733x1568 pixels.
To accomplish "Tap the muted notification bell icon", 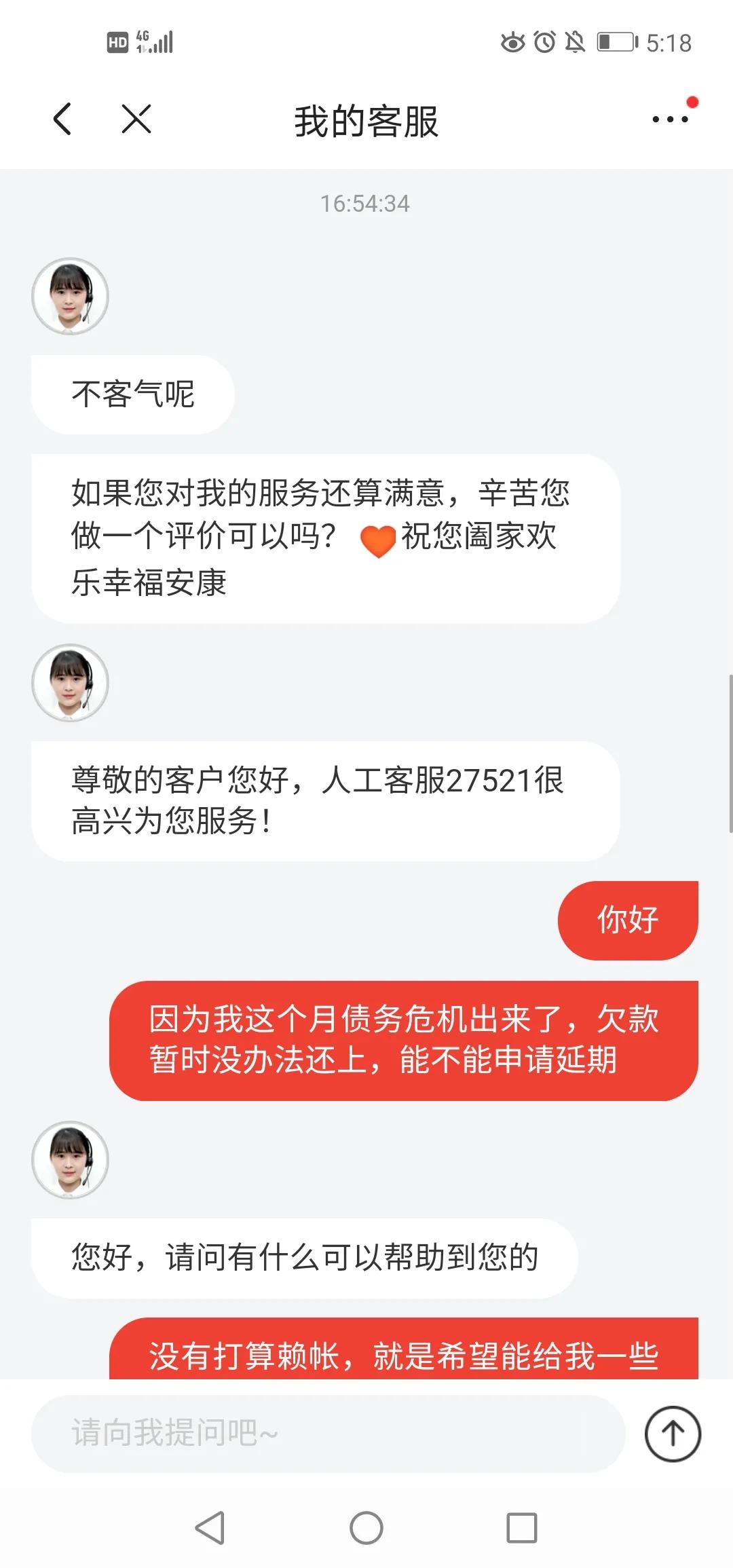I will click(574, 42).
